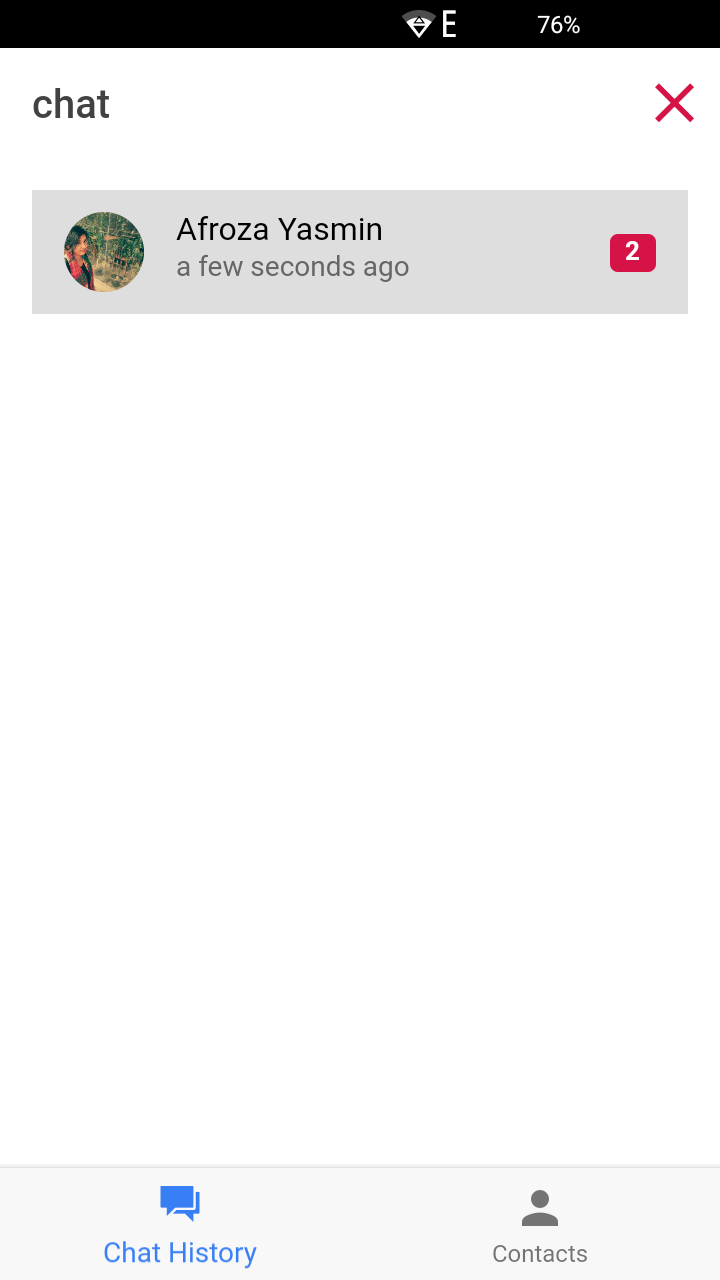
Task: Switch to the Contacts tab
Action: [x=540, y=1225]
